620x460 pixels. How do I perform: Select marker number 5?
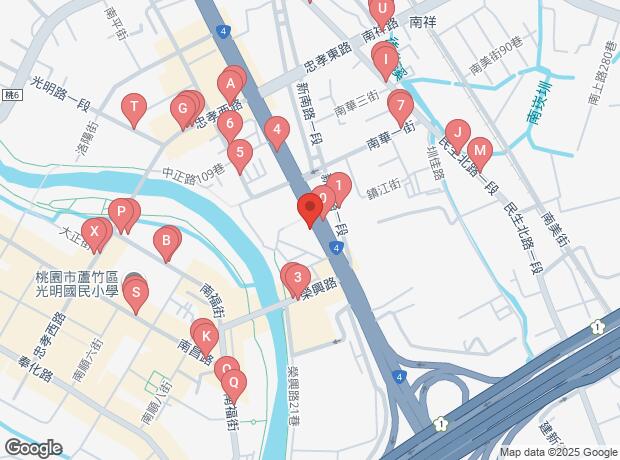tap(238, 153)
